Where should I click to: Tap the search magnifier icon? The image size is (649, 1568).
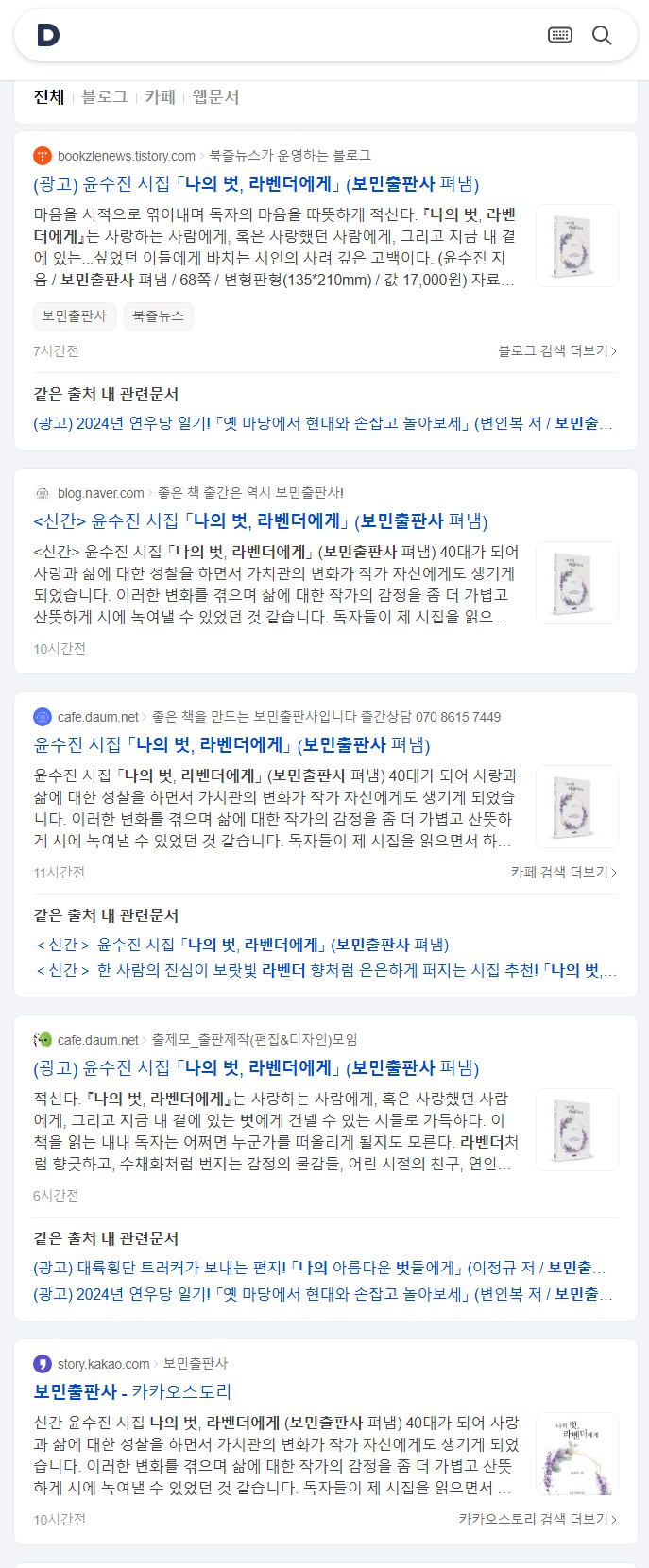click(x=602, y=36)
